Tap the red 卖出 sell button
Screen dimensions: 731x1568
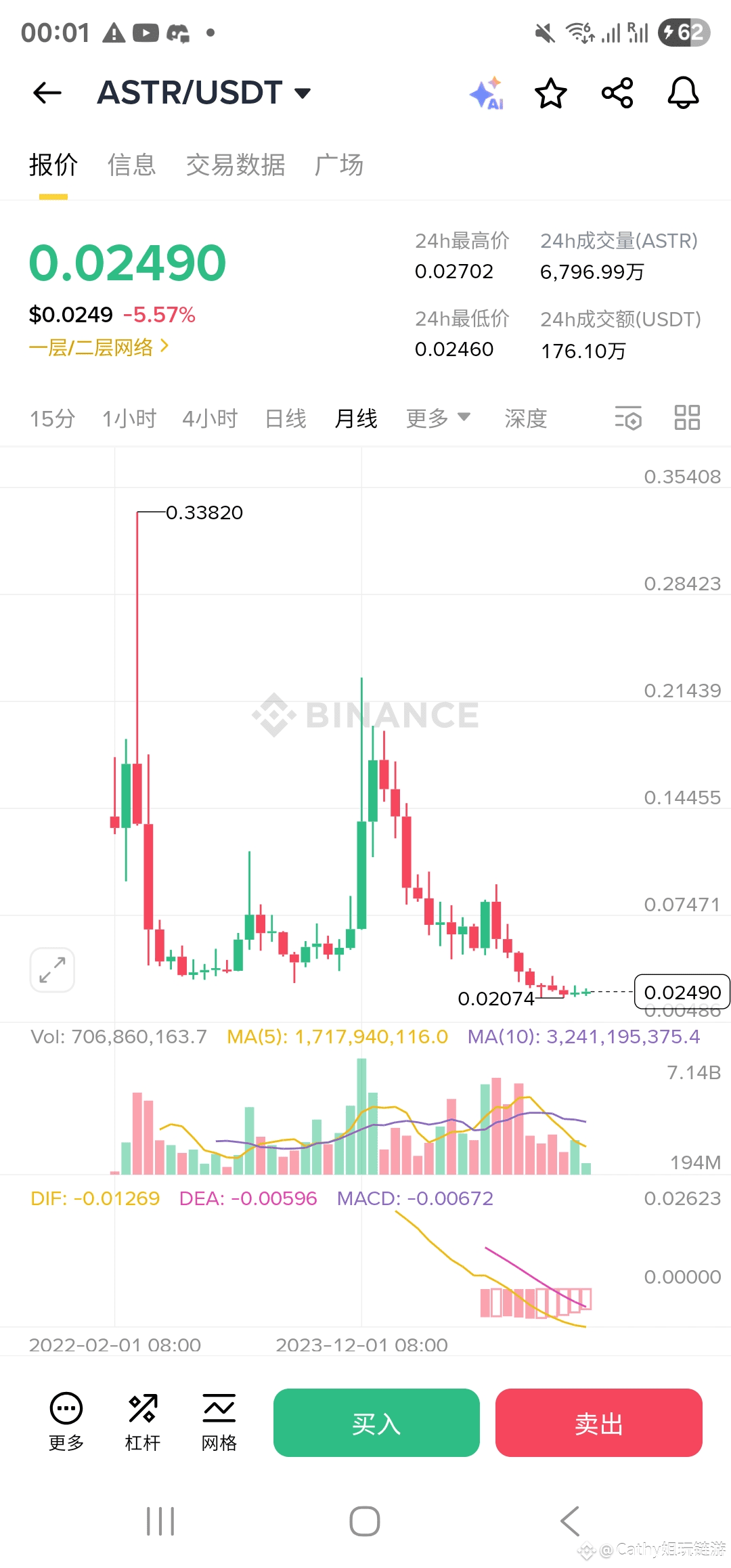598,1422
